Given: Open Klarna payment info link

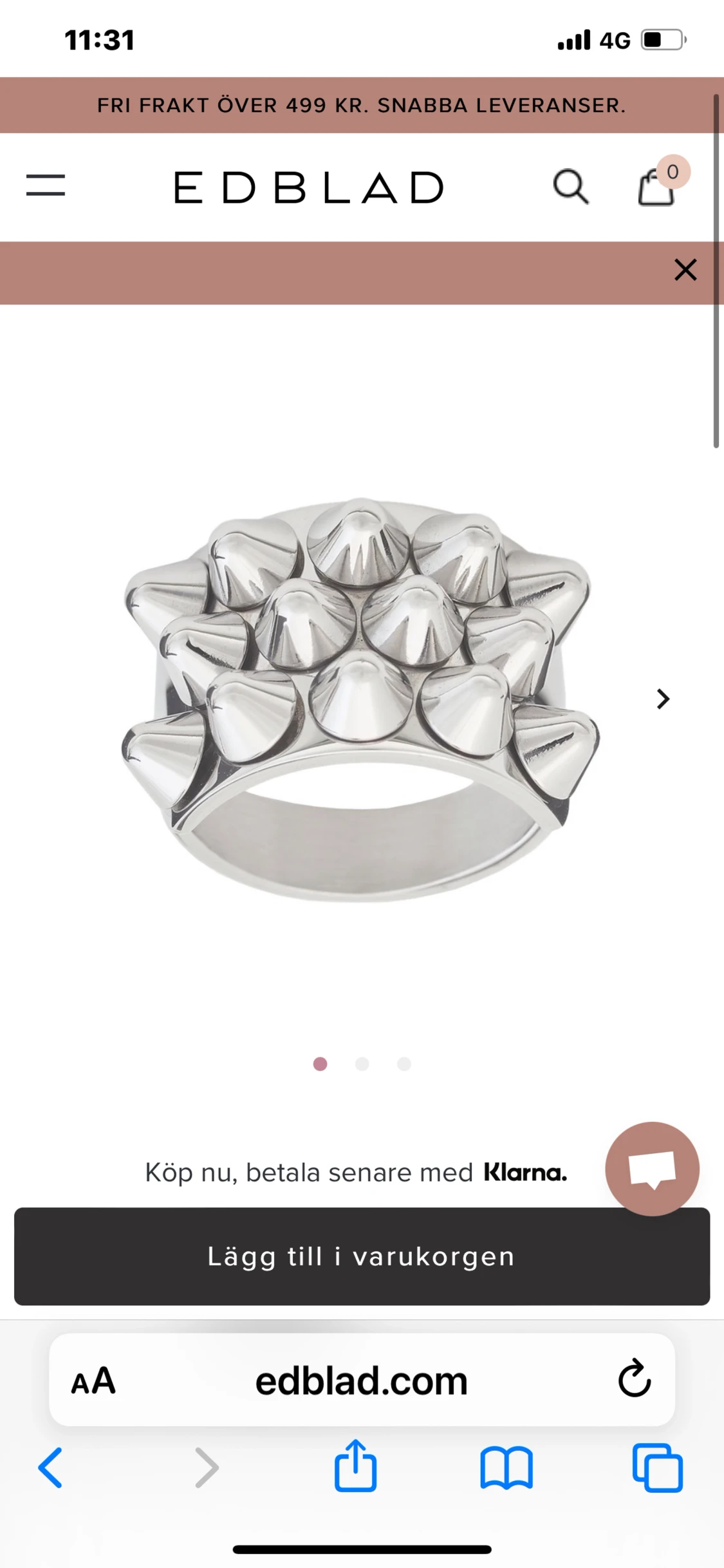Looking at the screenshot, I should [356, 1172].
